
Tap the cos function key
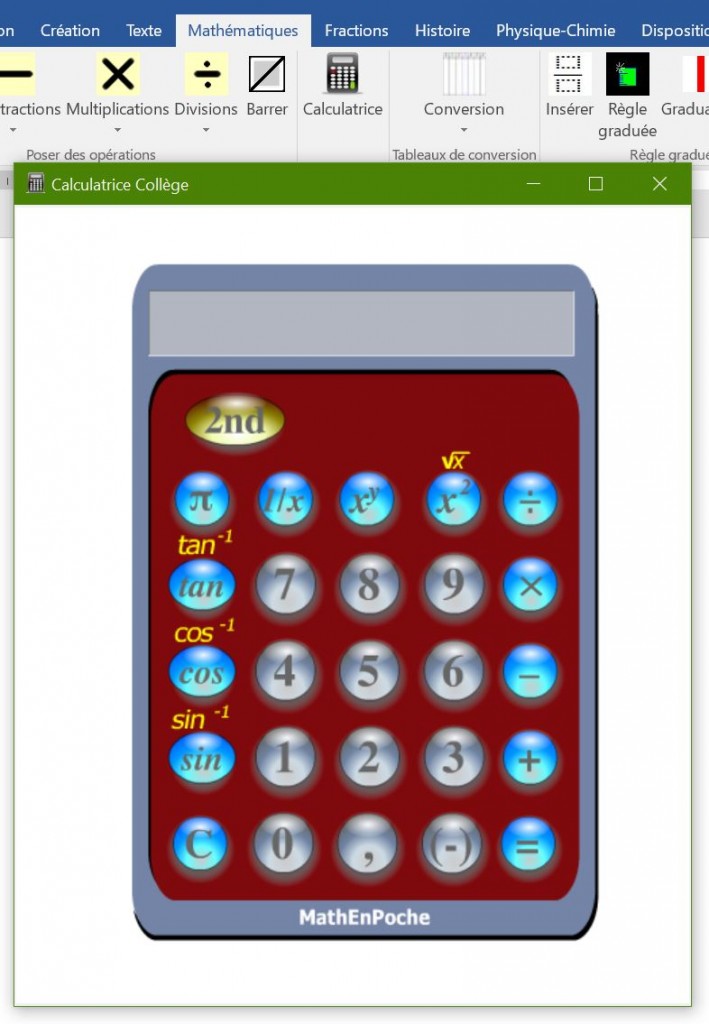point(202,672)
